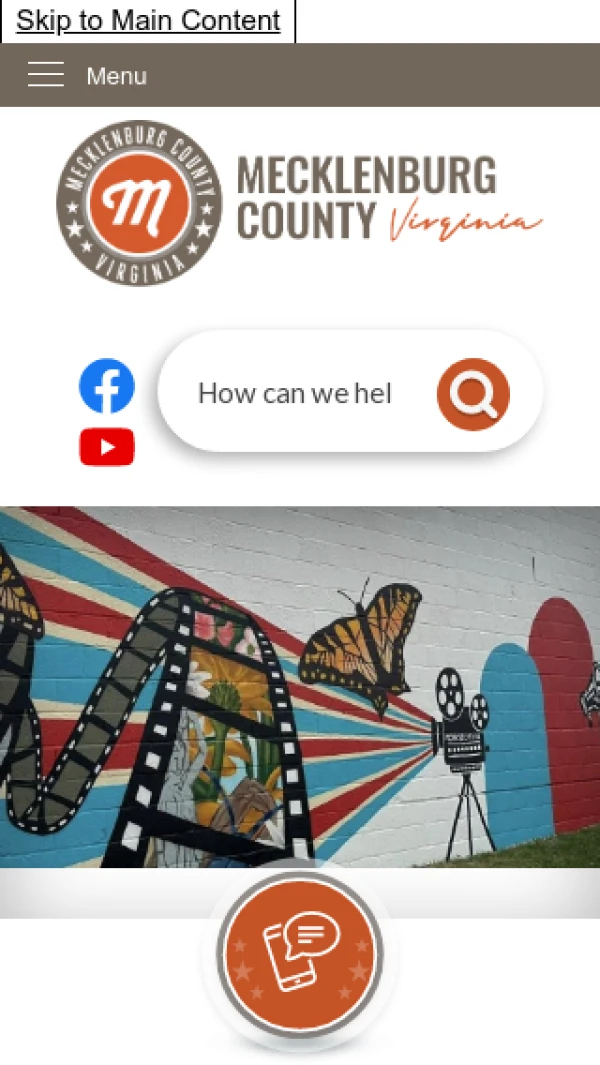This screenshot has width=600, height=1065.
Task: Visit the county Facebook page
Action: pyautogui.click(x=107, y=386)
